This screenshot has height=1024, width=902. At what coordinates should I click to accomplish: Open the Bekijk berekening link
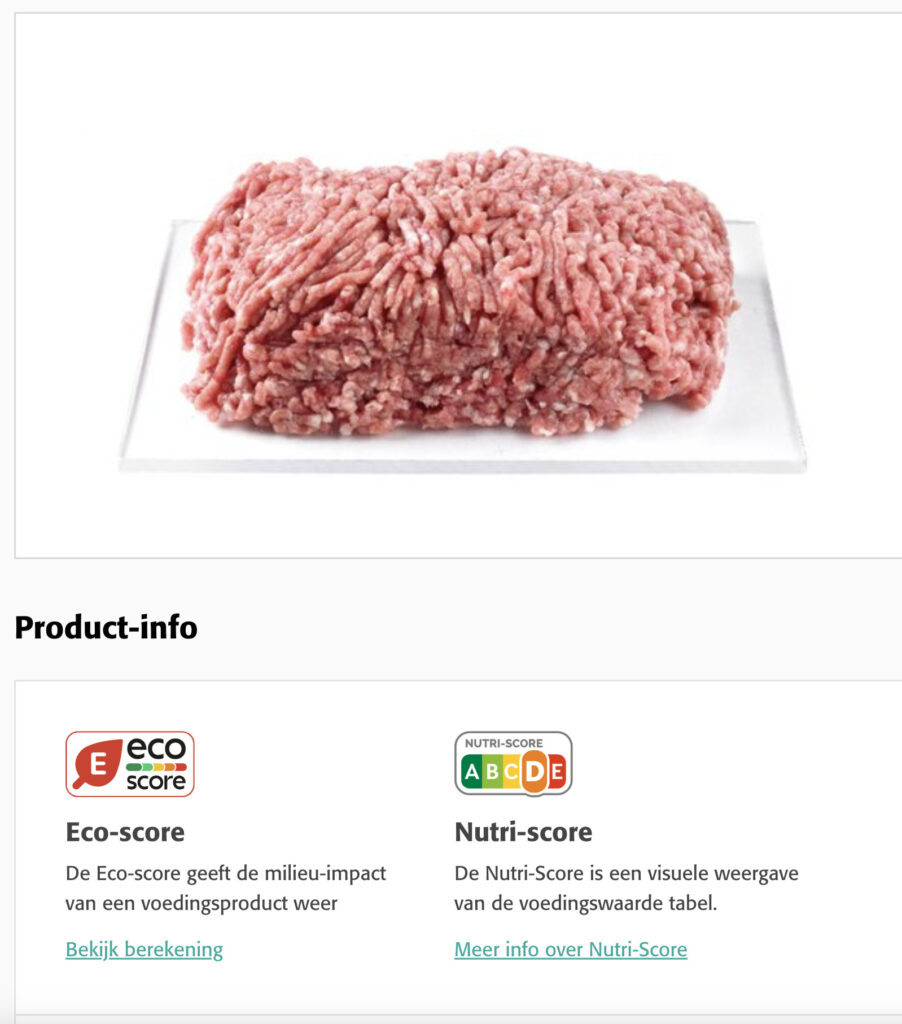pos(144,949)
